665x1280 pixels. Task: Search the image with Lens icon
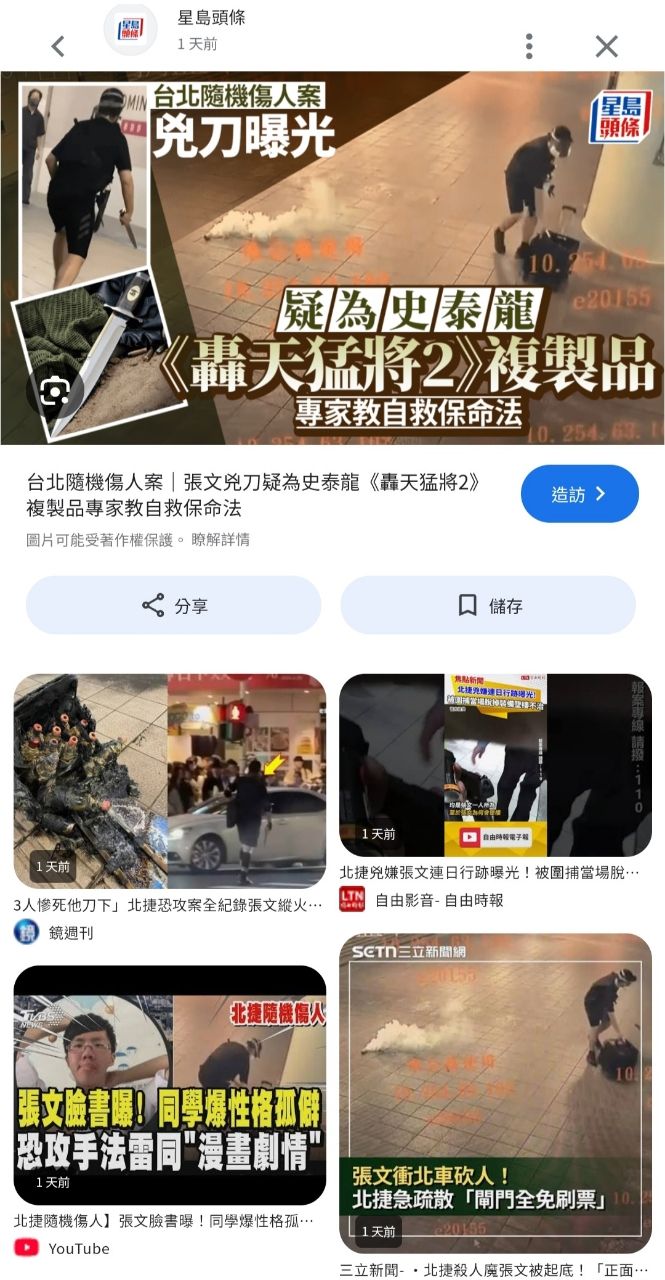point(54,392)
